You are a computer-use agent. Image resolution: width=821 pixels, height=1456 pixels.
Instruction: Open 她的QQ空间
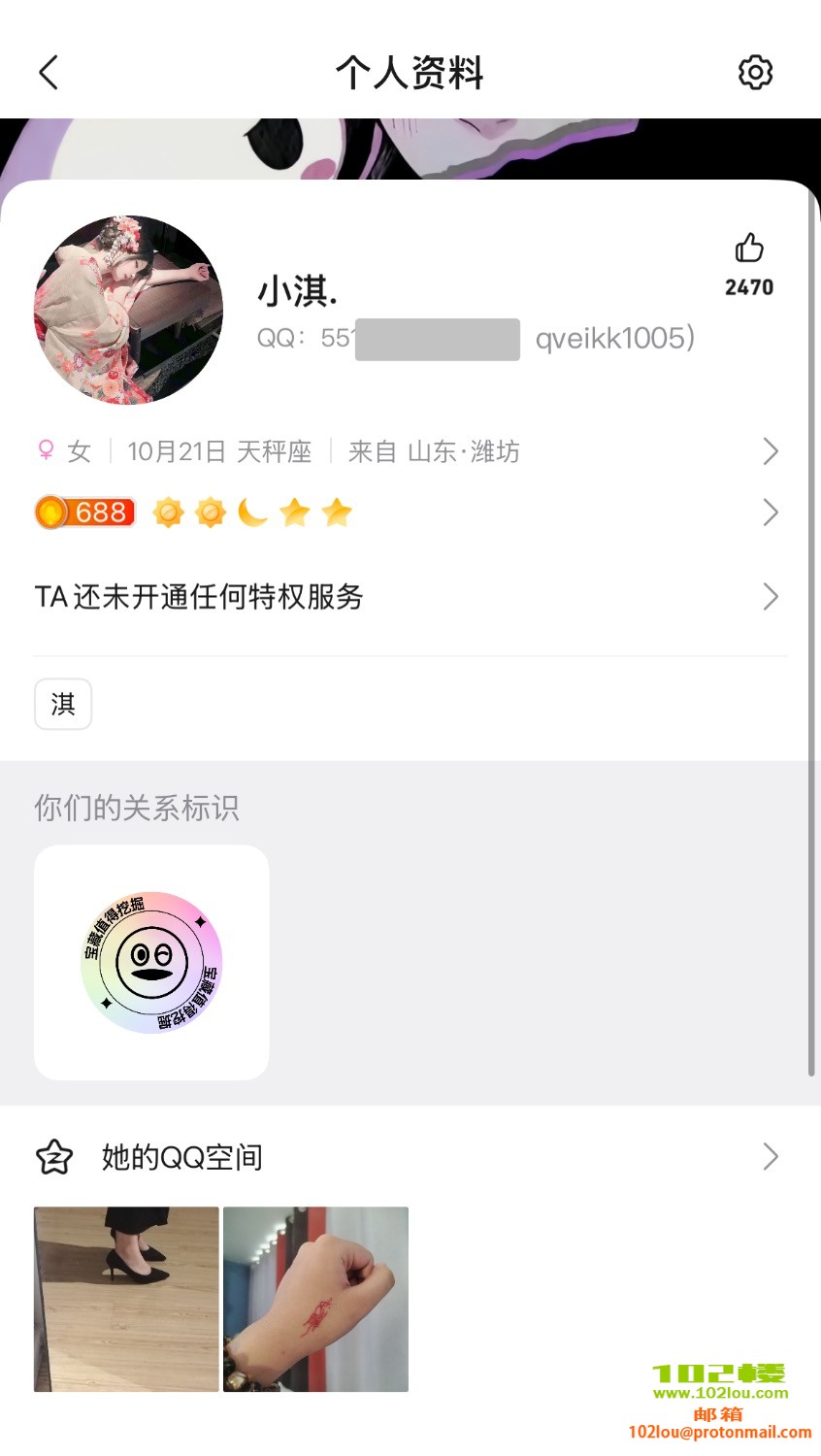pyautogui.click(x=408, y=1156)
